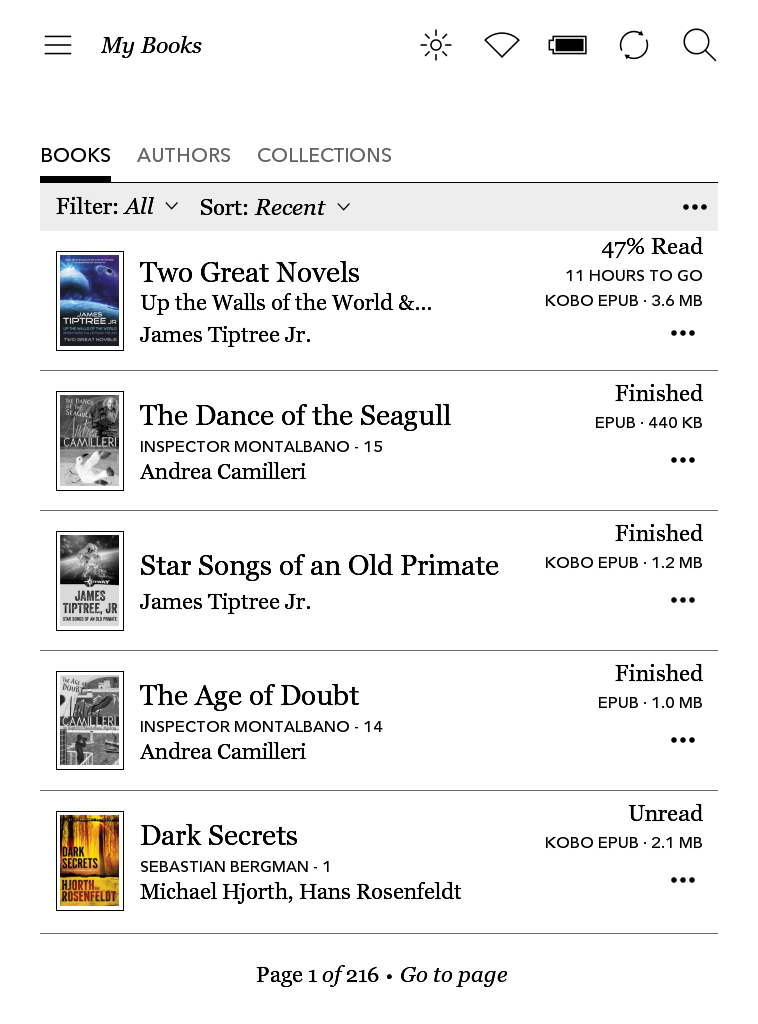Open the book Two Great Novels
Screen dimensions: 758x1024
pos(249,273)
